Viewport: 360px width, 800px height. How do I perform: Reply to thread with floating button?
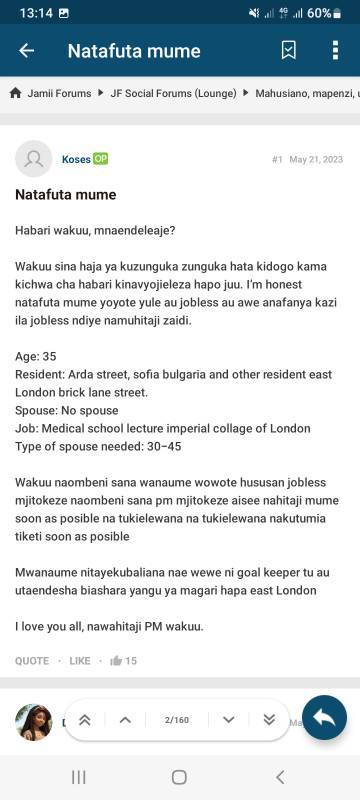click(324, 718)
